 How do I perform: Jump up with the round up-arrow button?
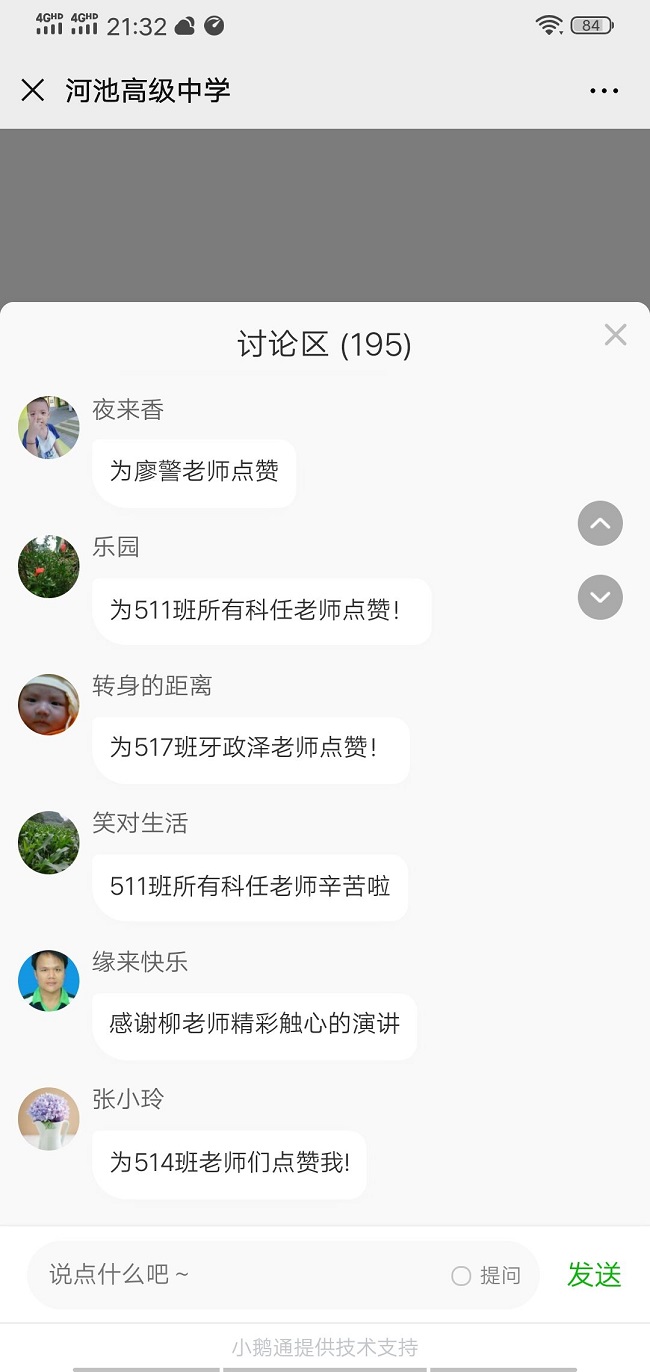pyautogui.click(x=600, y=523)
